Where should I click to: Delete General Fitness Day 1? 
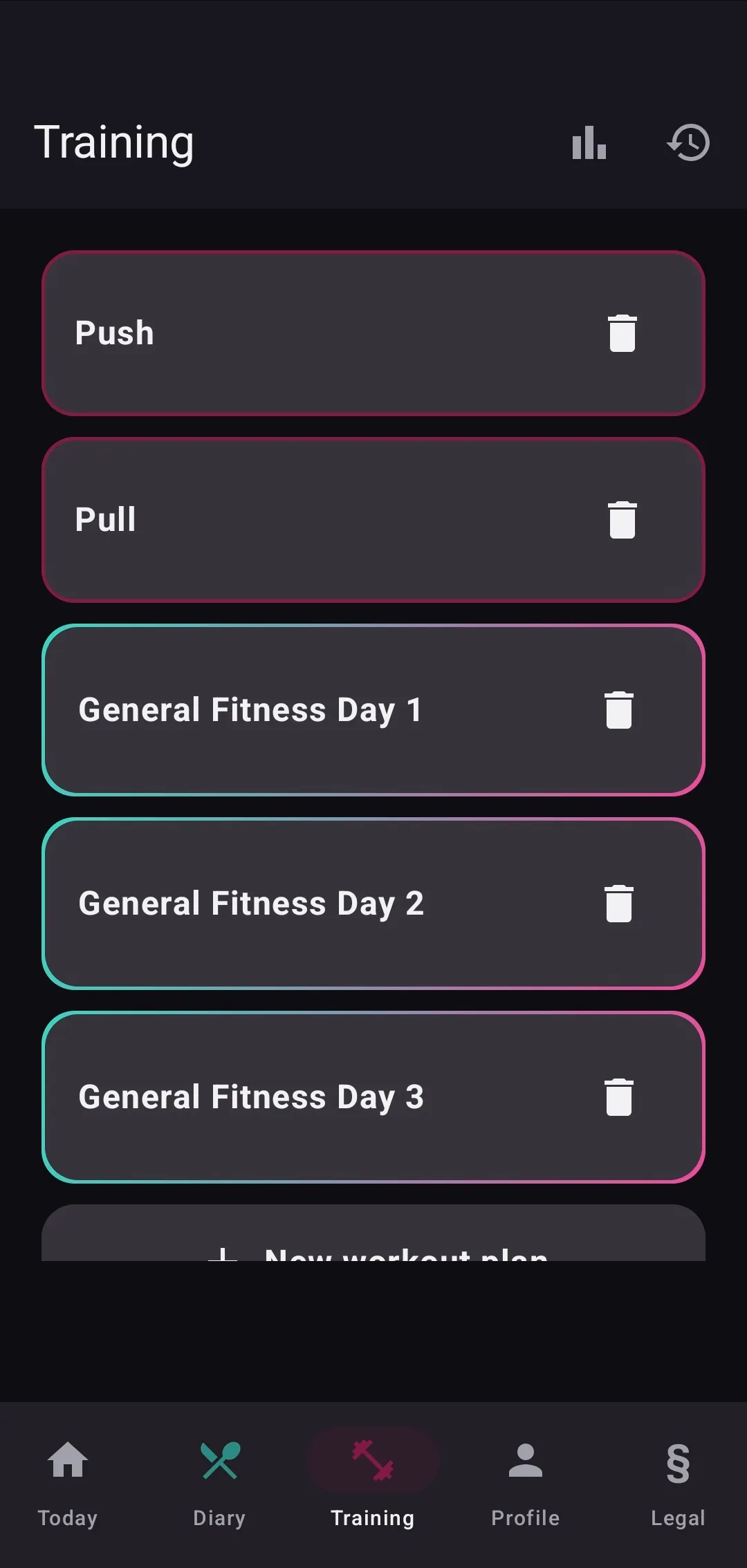(619, 710)
